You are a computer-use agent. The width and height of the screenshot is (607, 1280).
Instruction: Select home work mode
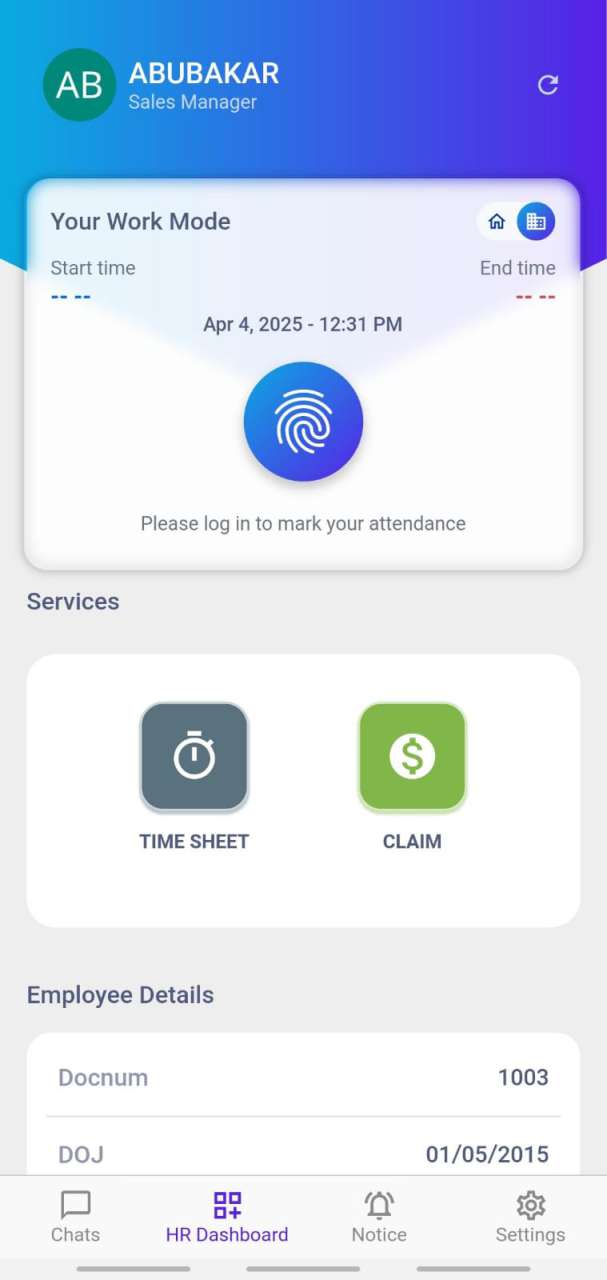tap(496, 222)
